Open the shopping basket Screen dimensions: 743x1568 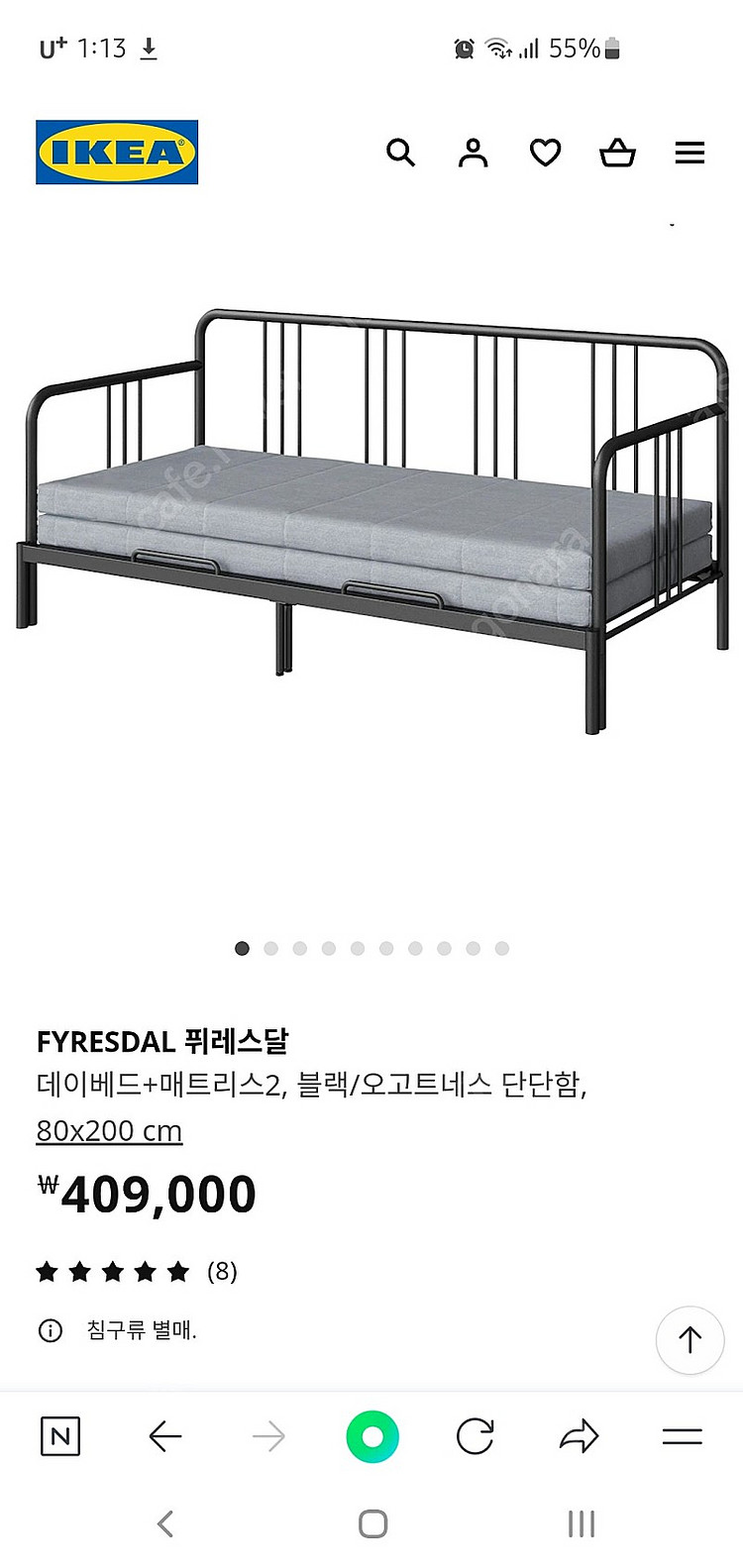(x=617, y=153)
